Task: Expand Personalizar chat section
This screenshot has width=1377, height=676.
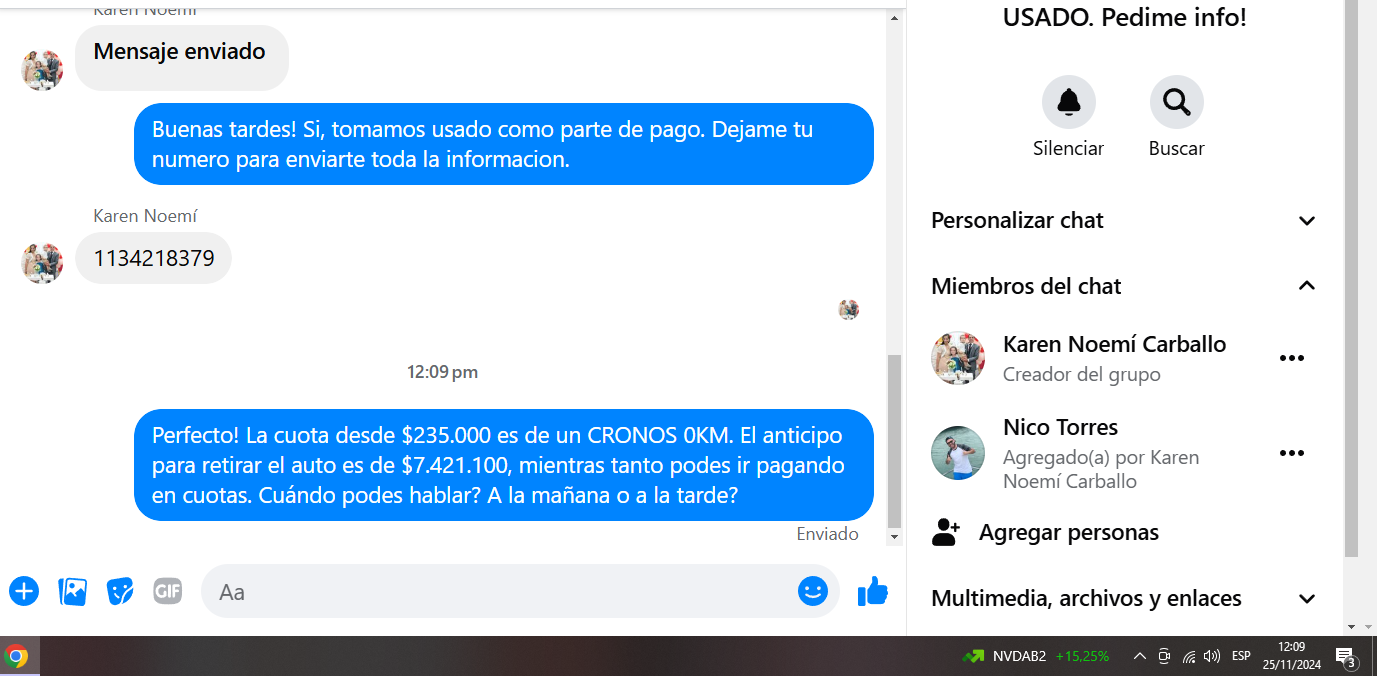Action: click(1123, 221)
